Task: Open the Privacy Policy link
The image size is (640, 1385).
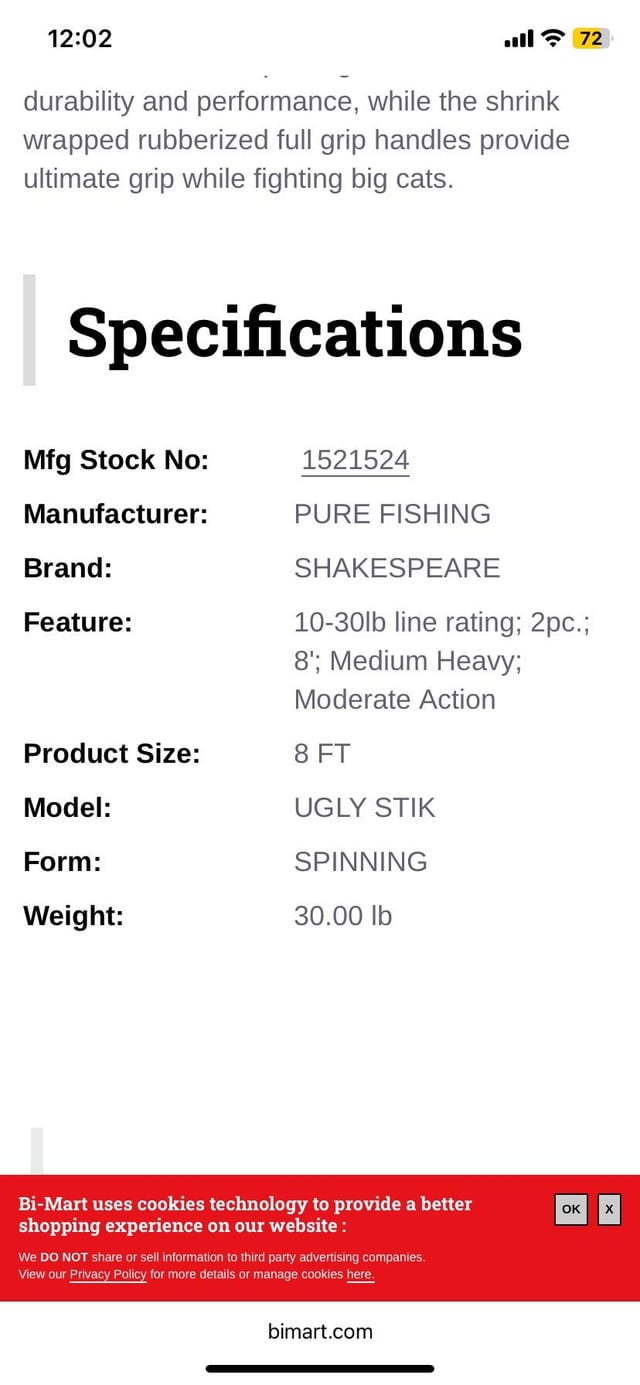Action: [108, 1274]
